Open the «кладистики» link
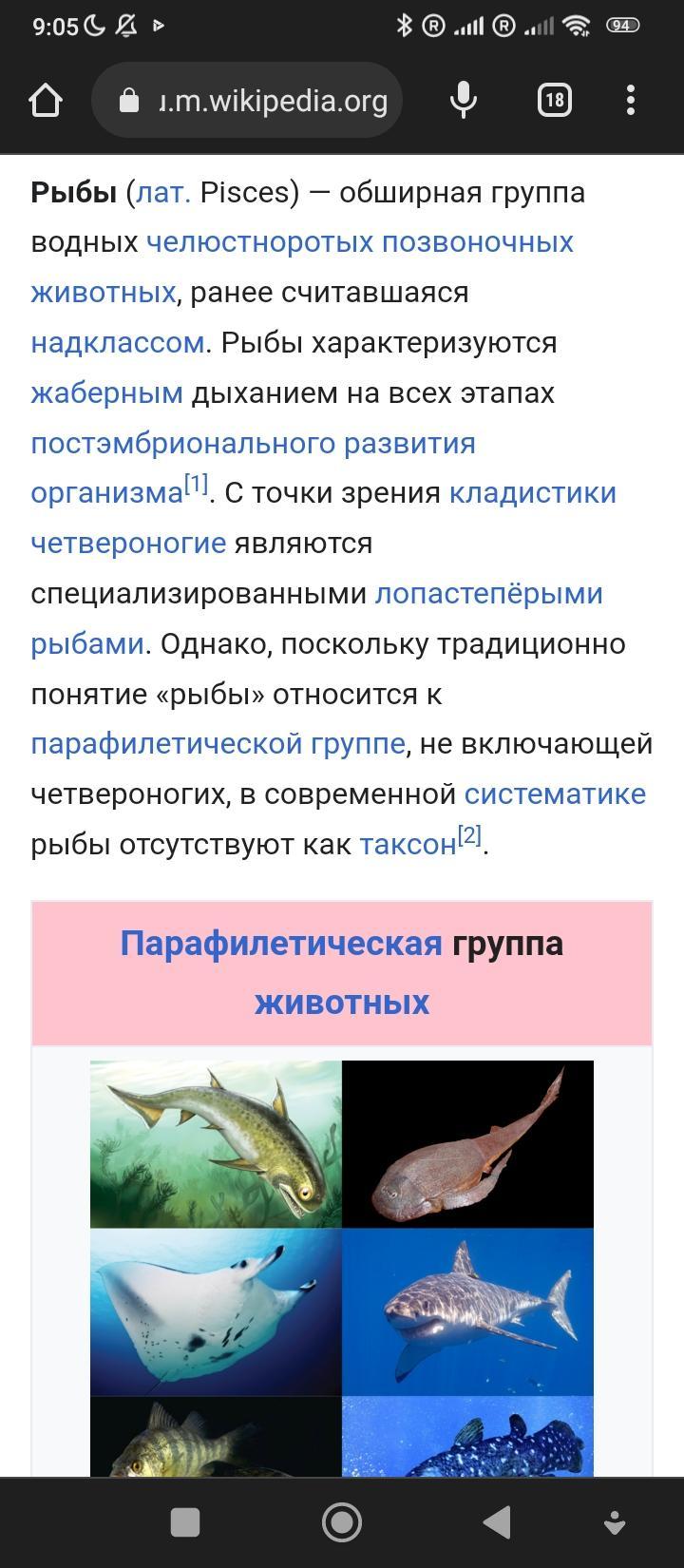This screenshot has height=1568, width=684. pyautogui.click(x=532, y=493)
